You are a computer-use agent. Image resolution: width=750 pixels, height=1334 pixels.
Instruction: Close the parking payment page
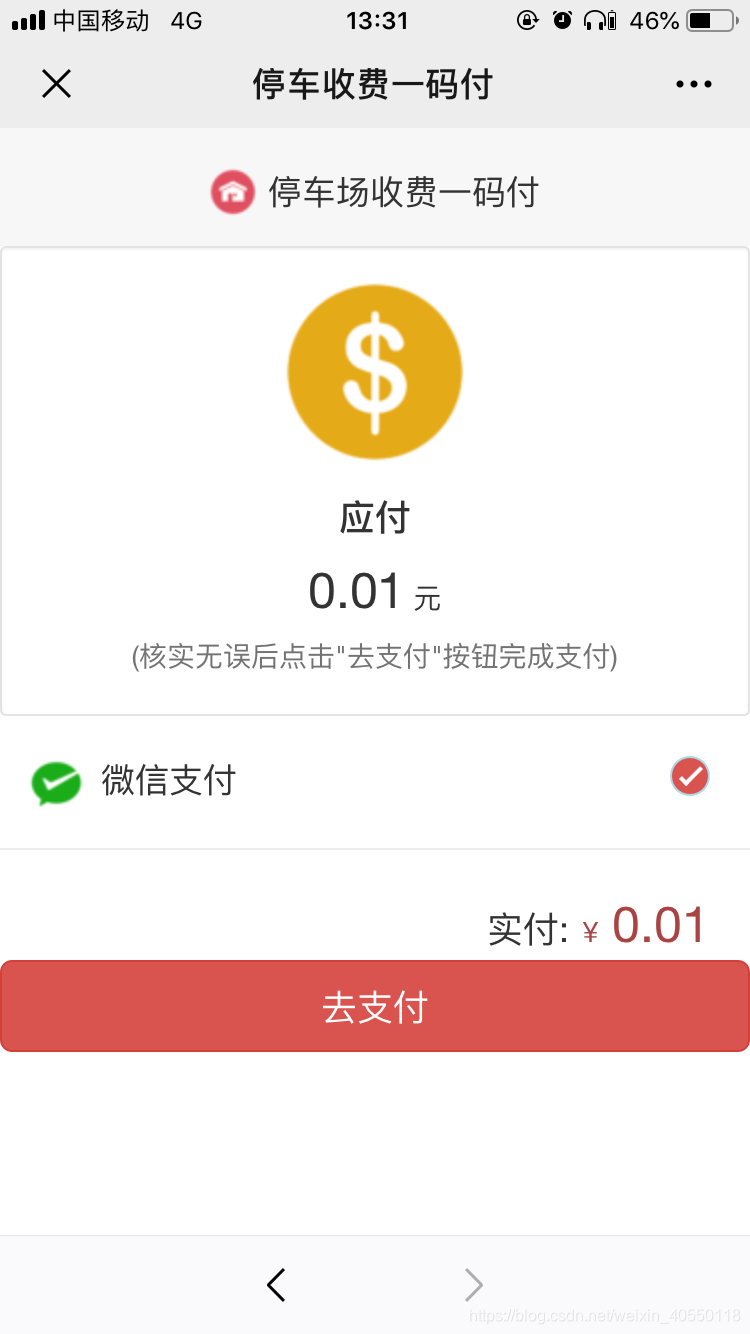coord(56,84)
